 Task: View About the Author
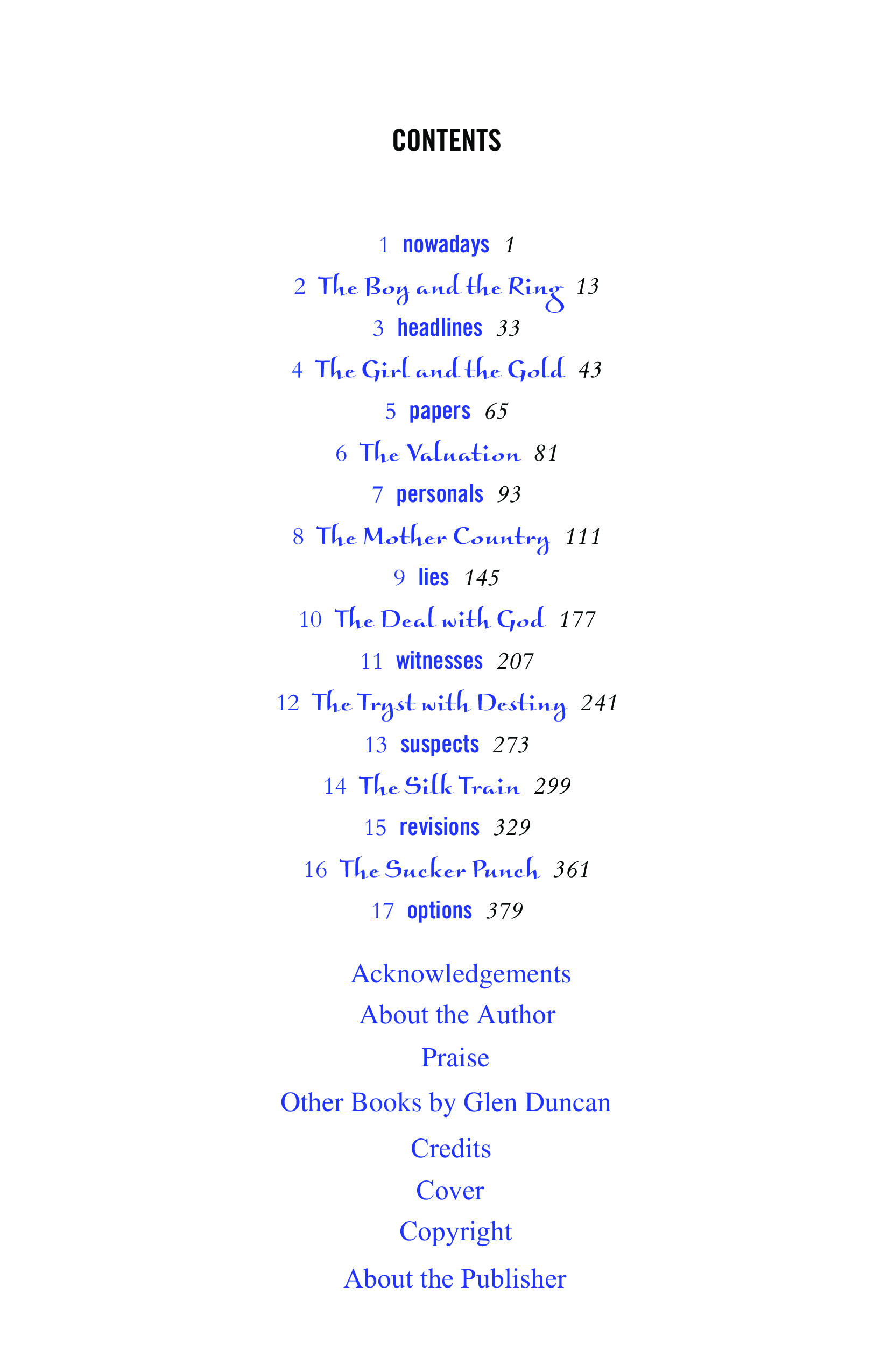(457, 1015)
